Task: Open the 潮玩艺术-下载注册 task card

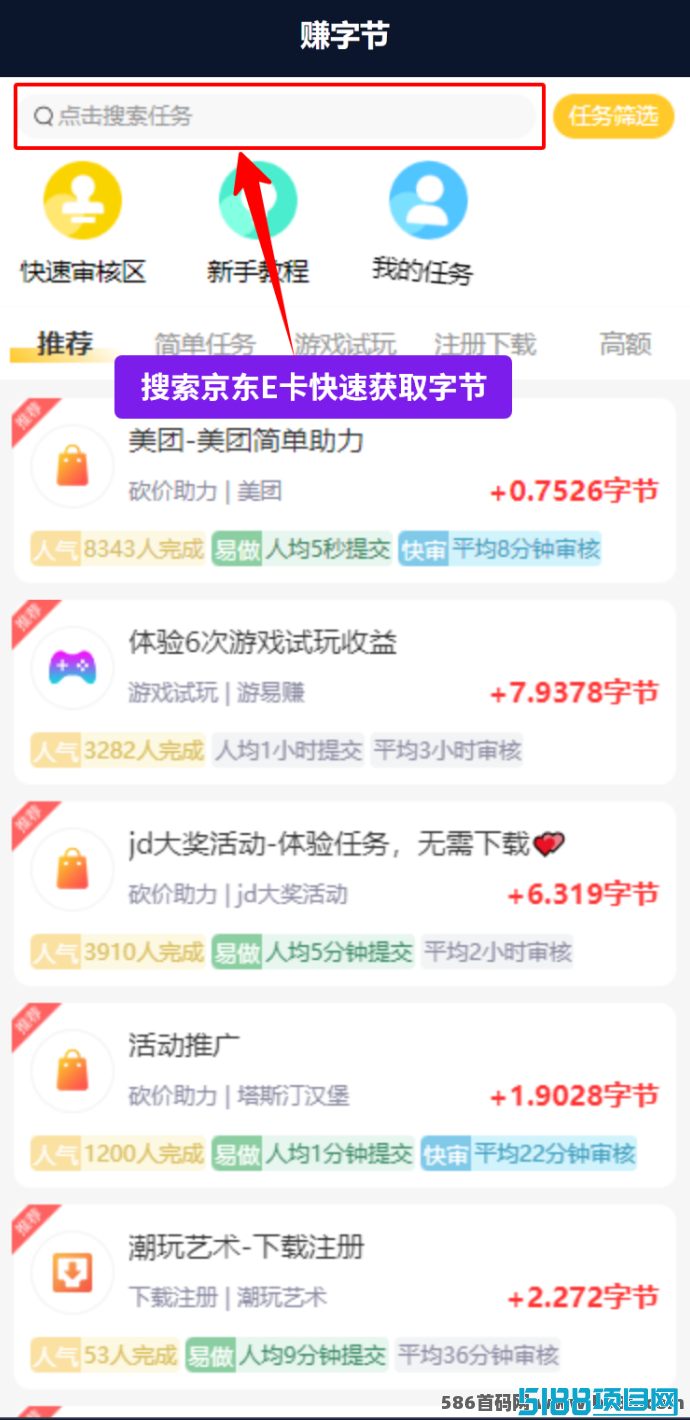Action: pyautogui.click(x=345, y=1298)
